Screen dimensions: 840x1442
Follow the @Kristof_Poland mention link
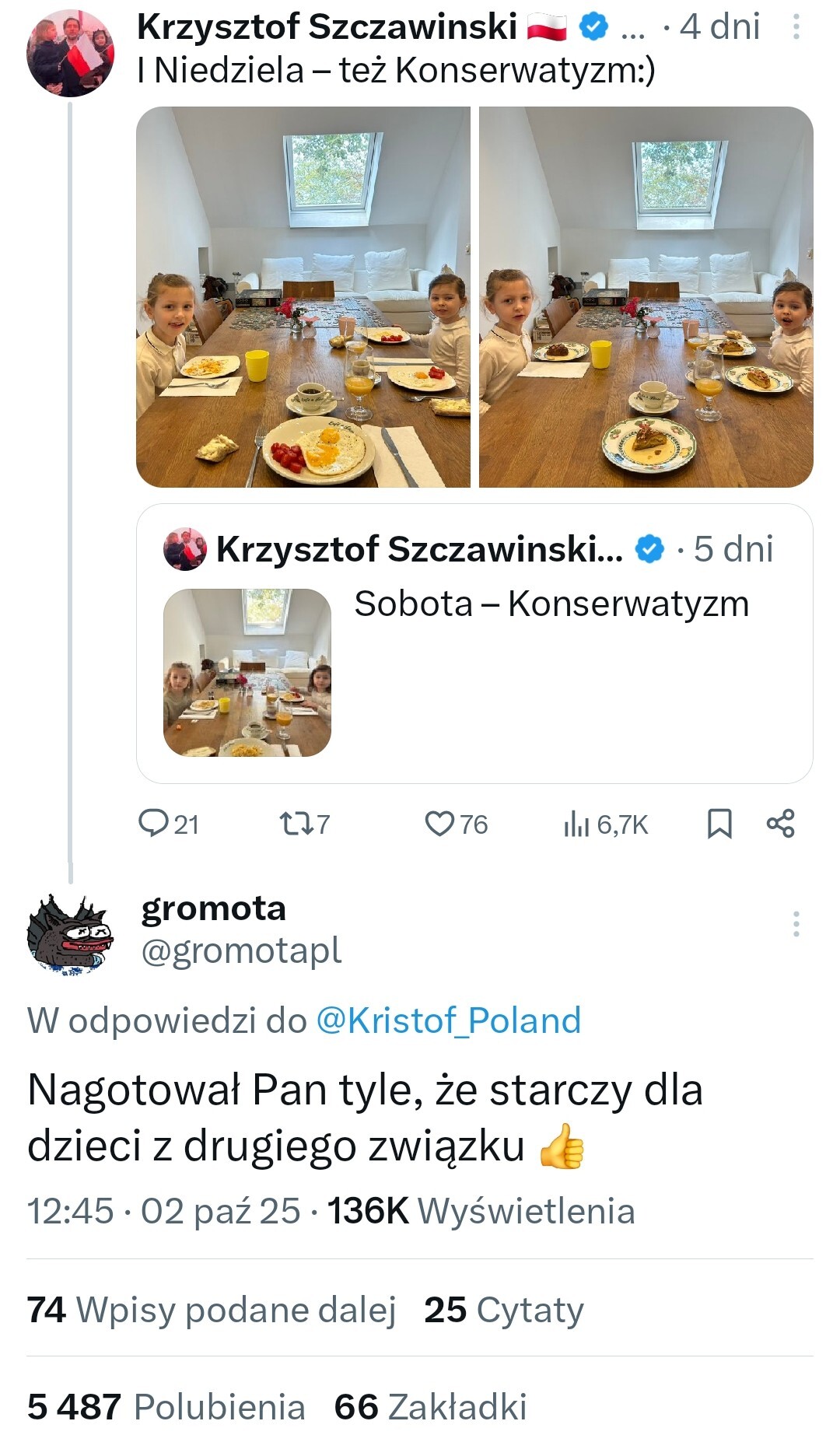(x=449, y=1020)
